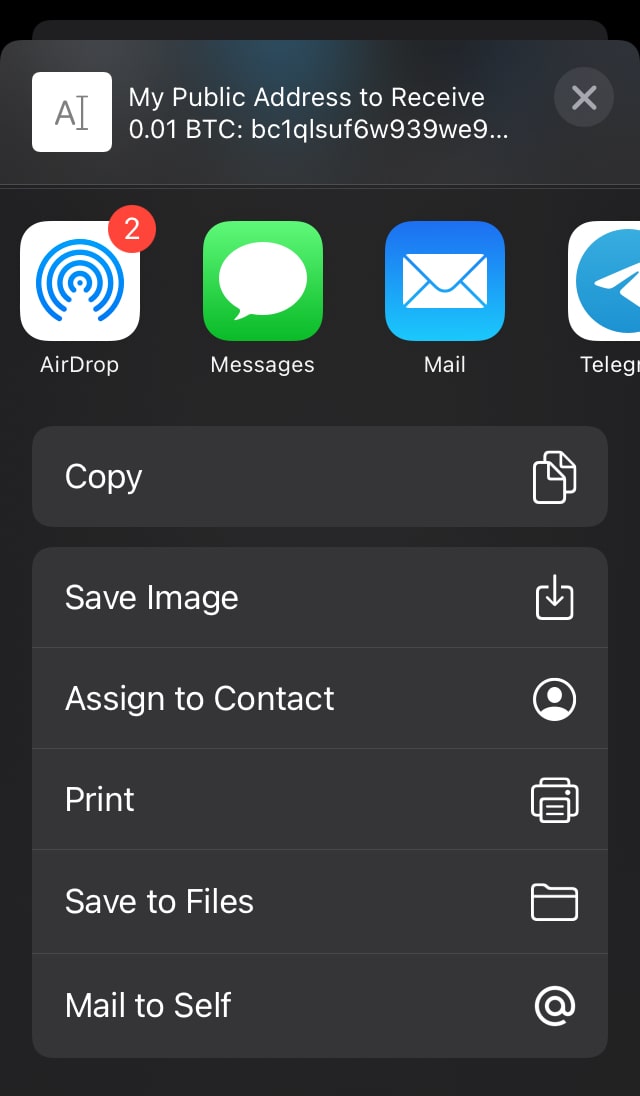Tap Save to Files
Viewport: 640px width, 1096px height.
(320, 902)
